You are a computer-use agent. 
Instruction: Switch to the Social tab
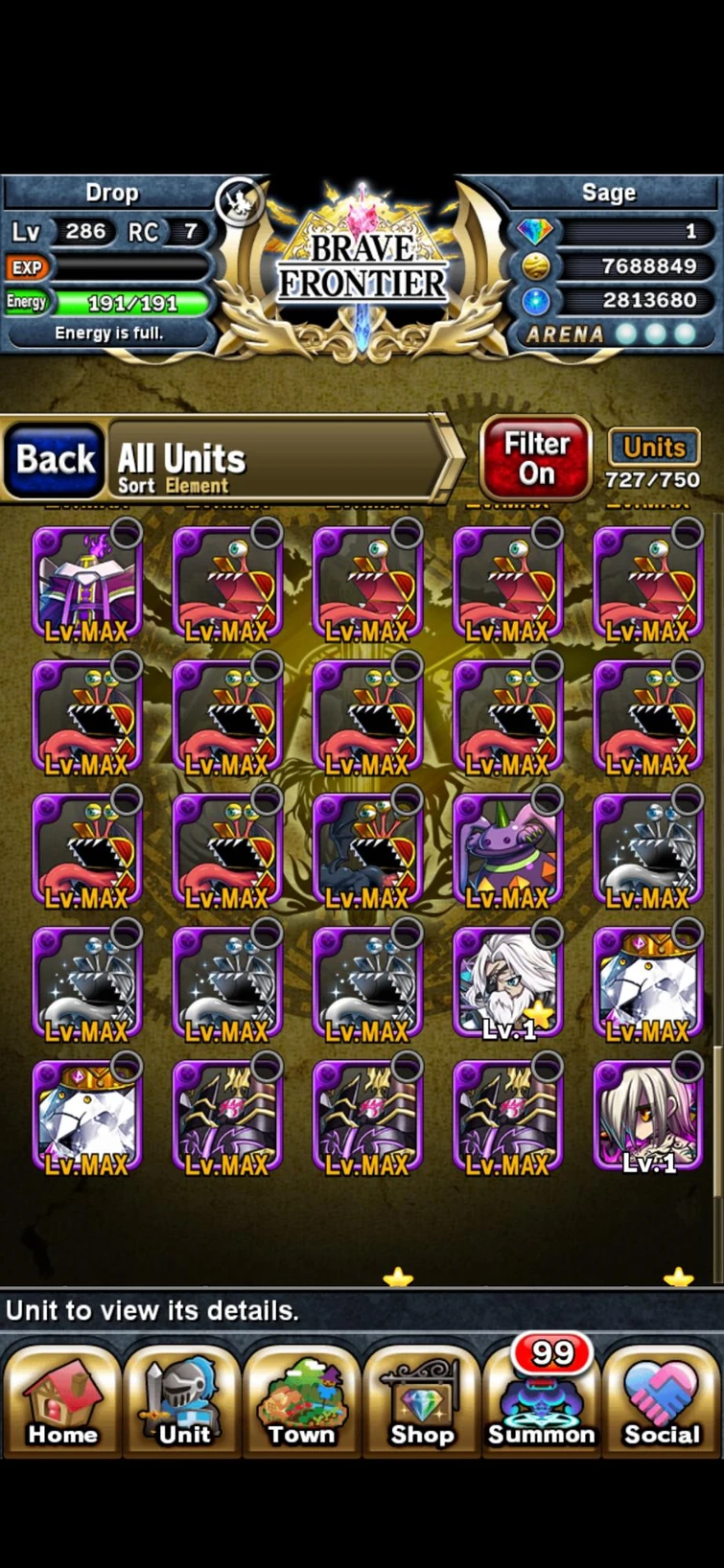(x=662, y=1401)
